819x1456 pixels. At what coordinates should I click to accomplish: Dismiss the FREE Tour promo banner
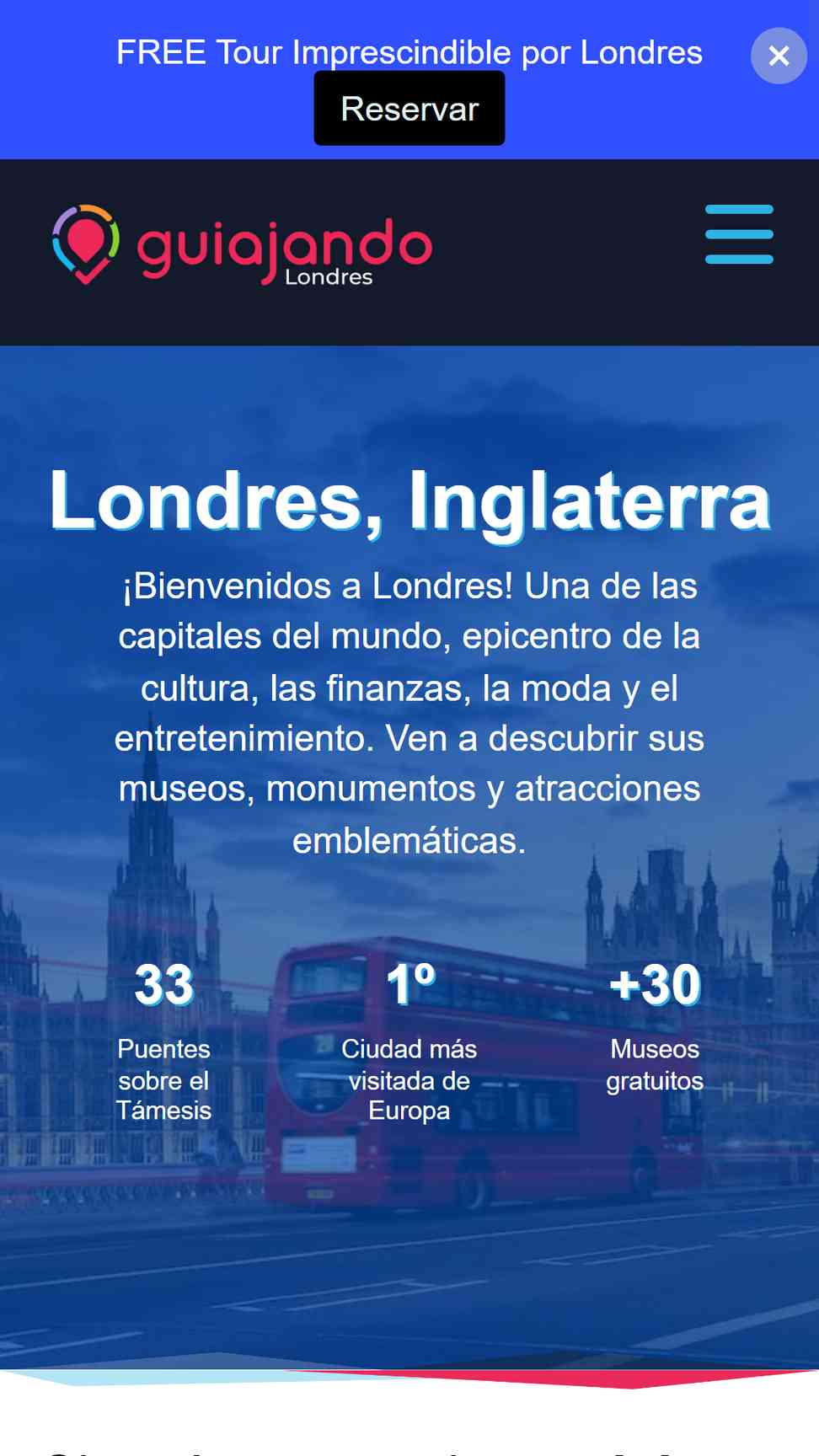coord(779,56)
